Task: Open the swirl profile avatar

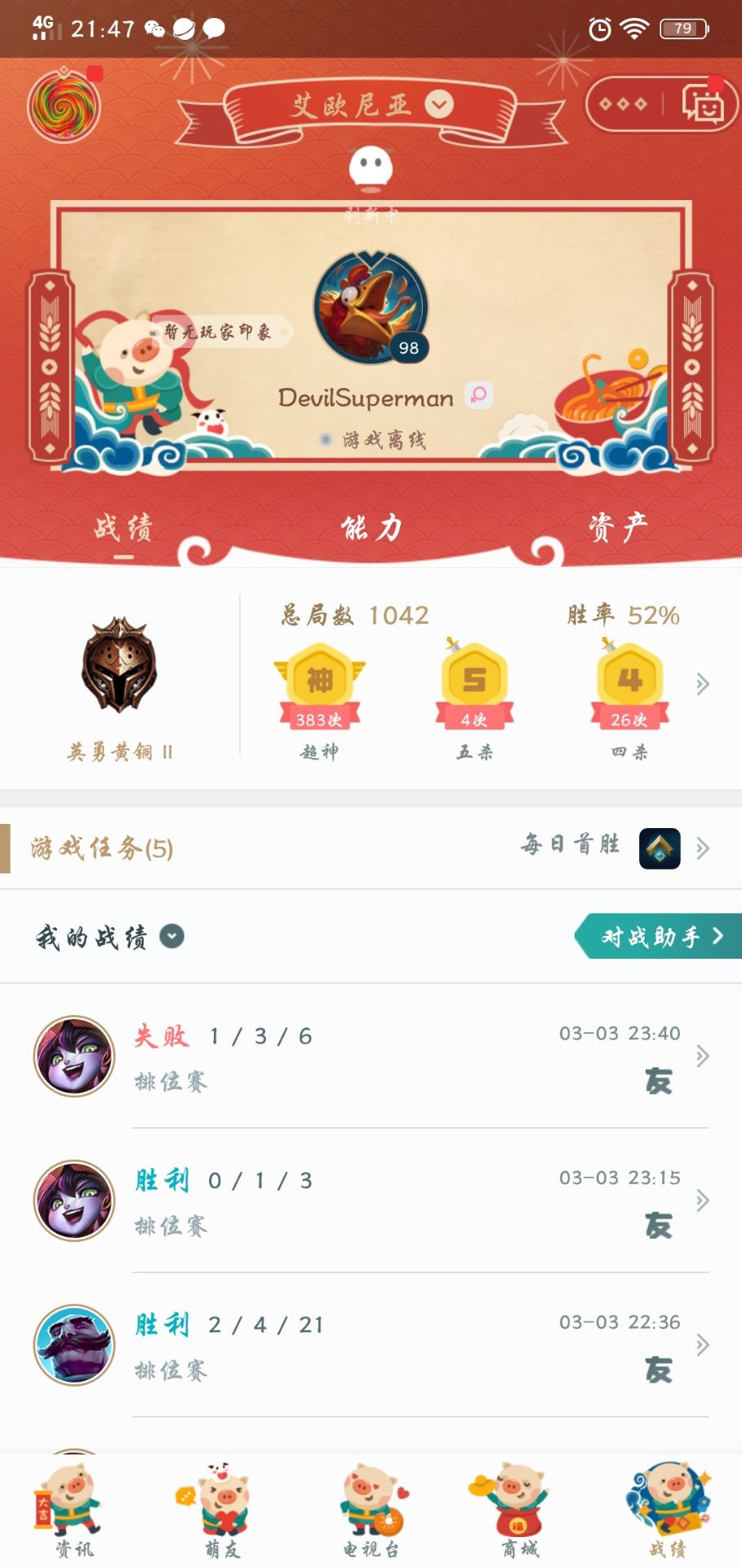Action: 64,105
